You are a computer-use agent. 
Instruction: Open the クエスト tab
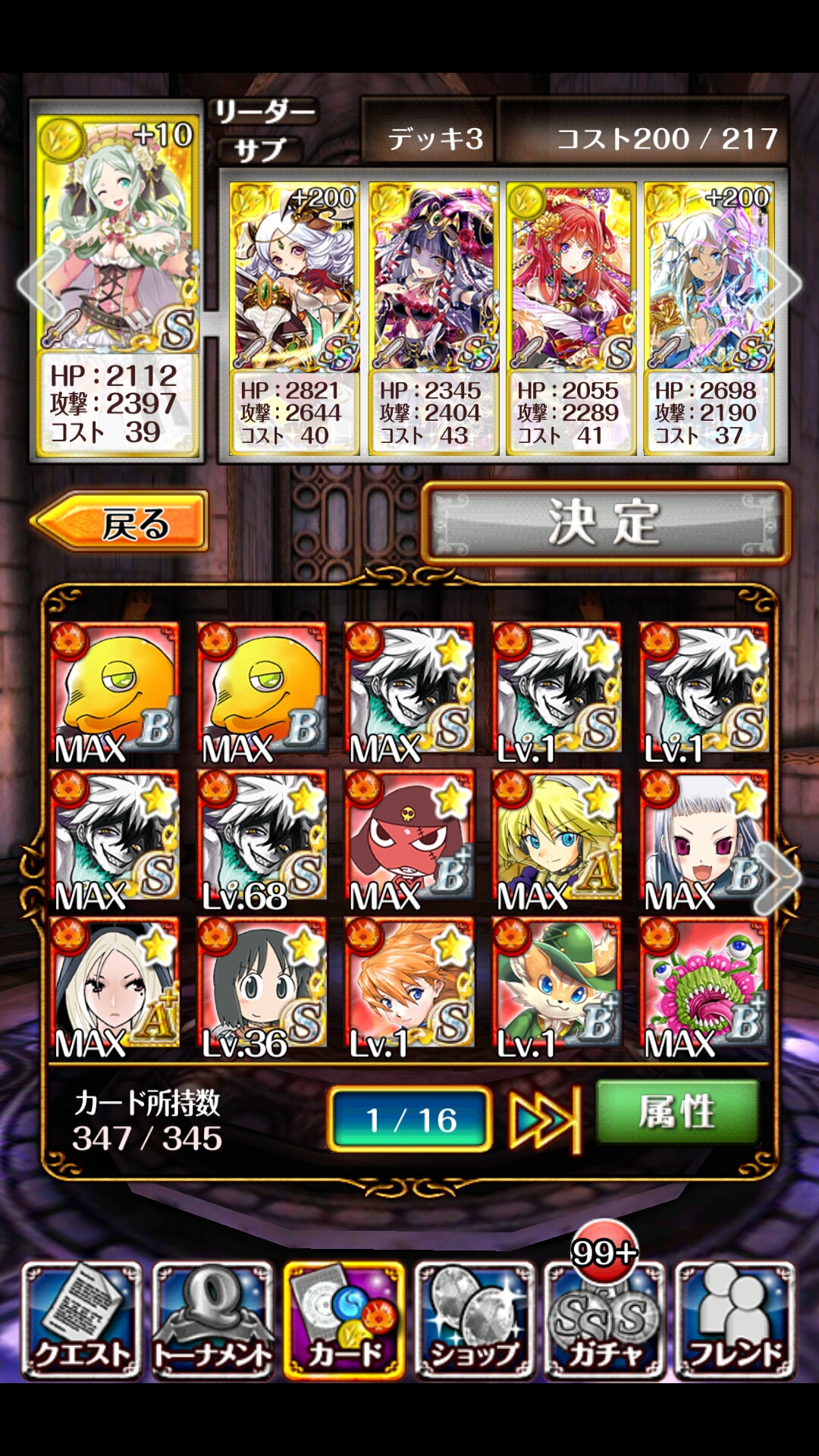pyautogui.click(x=82, y=1320)
